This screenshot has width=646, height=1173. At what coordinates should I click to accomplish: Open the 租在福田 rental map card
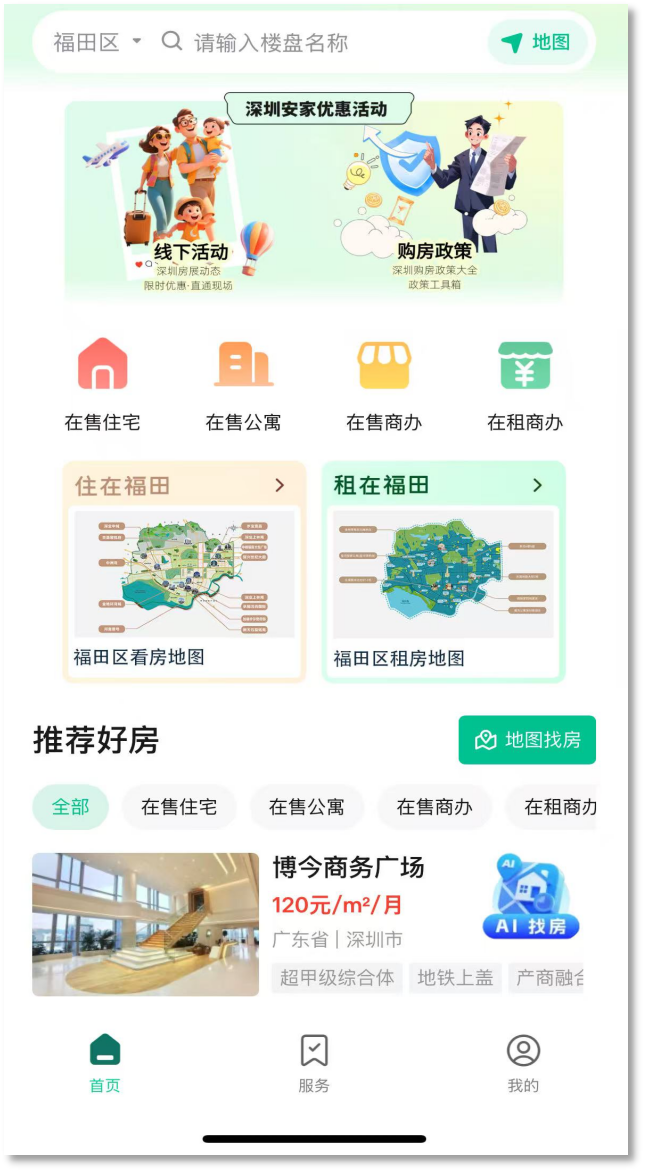[x=443, y=572]
